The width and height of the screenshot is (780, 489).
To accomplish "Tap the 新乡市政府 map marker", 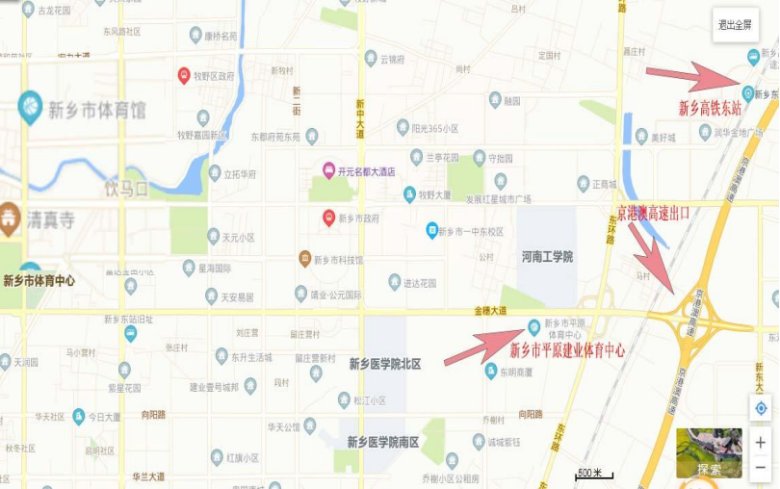I will [328, 217].
